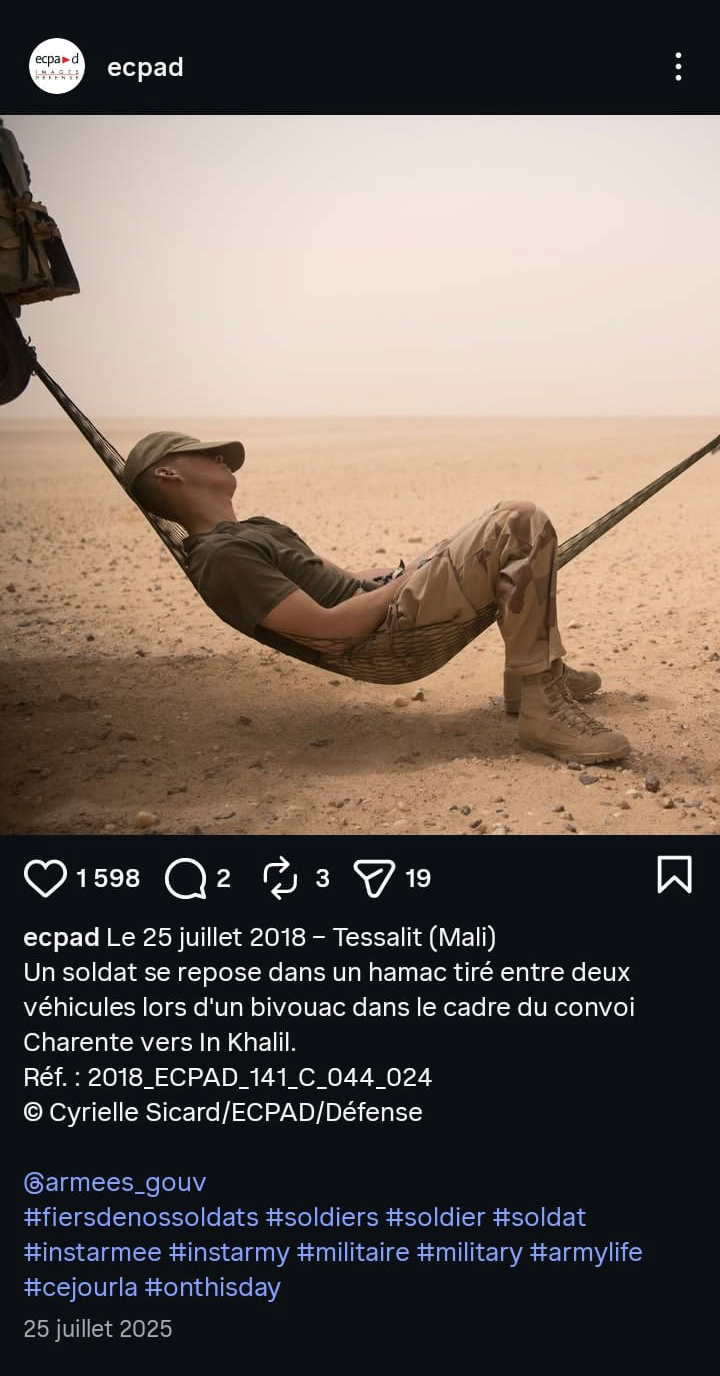Open the #militaire hashtag

[x=353, y=1252]
